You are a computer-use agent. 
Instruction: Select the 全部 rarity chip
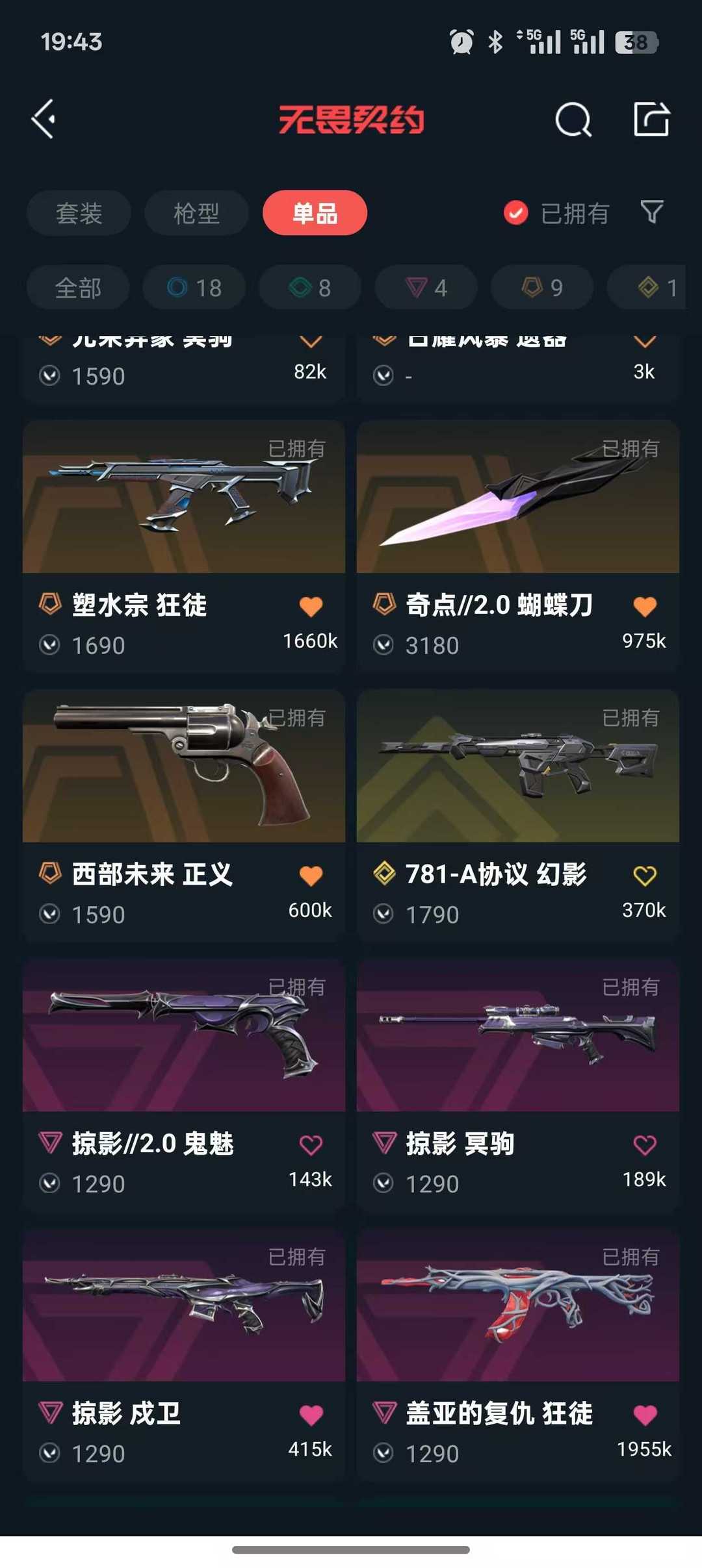click(78, 287)
